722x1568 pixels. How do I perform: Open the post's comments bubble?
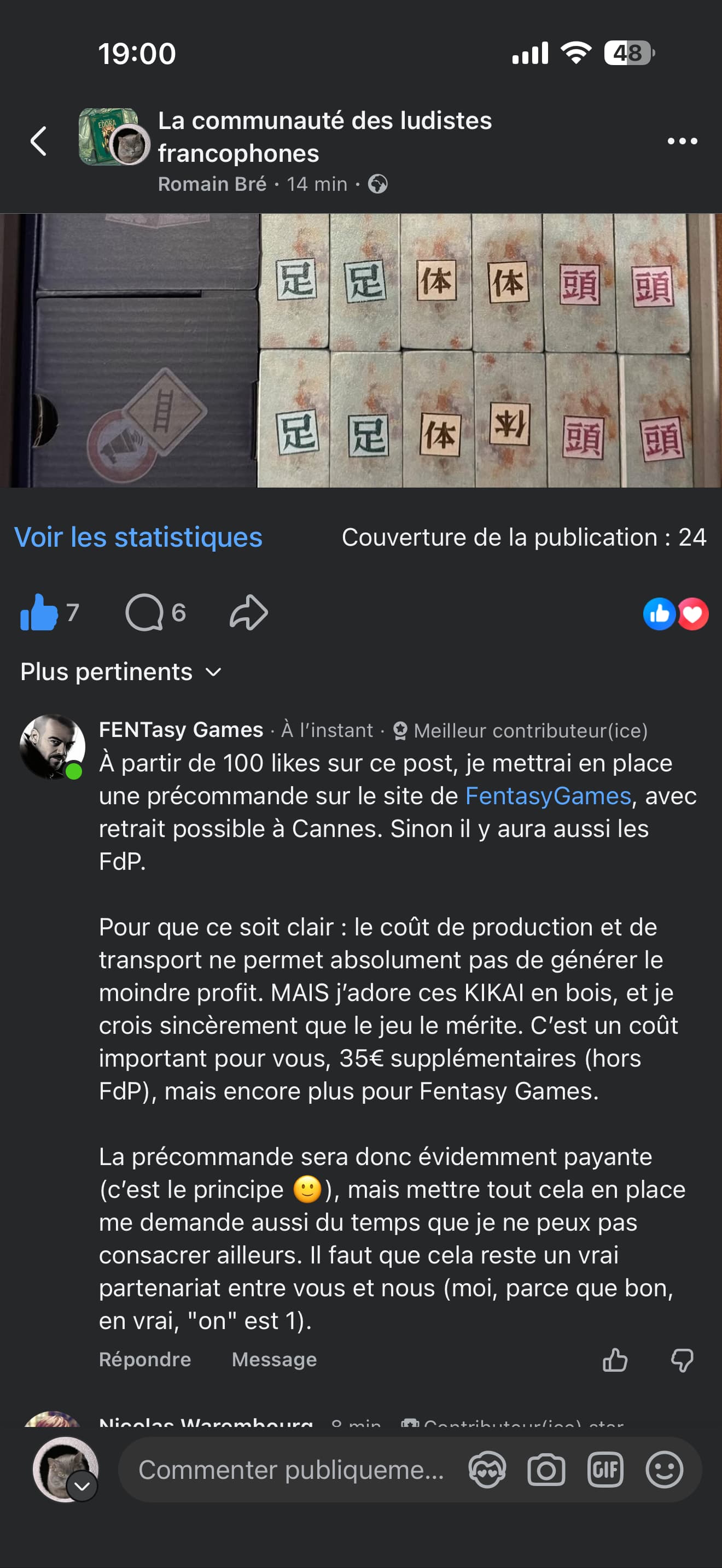pyautogui.click(x=145, y=612)
